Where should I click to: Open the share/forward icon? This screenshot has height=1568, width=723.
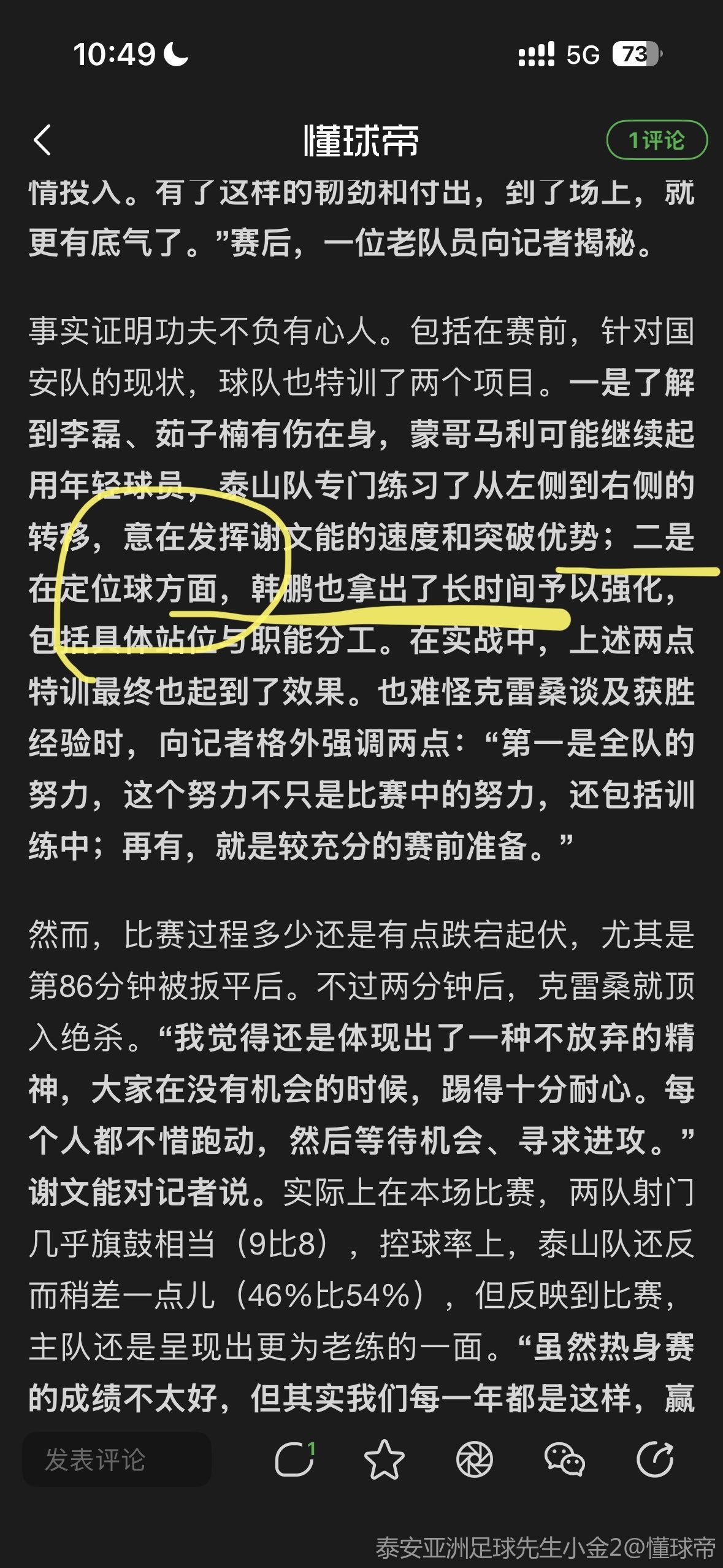(654, 1460)
